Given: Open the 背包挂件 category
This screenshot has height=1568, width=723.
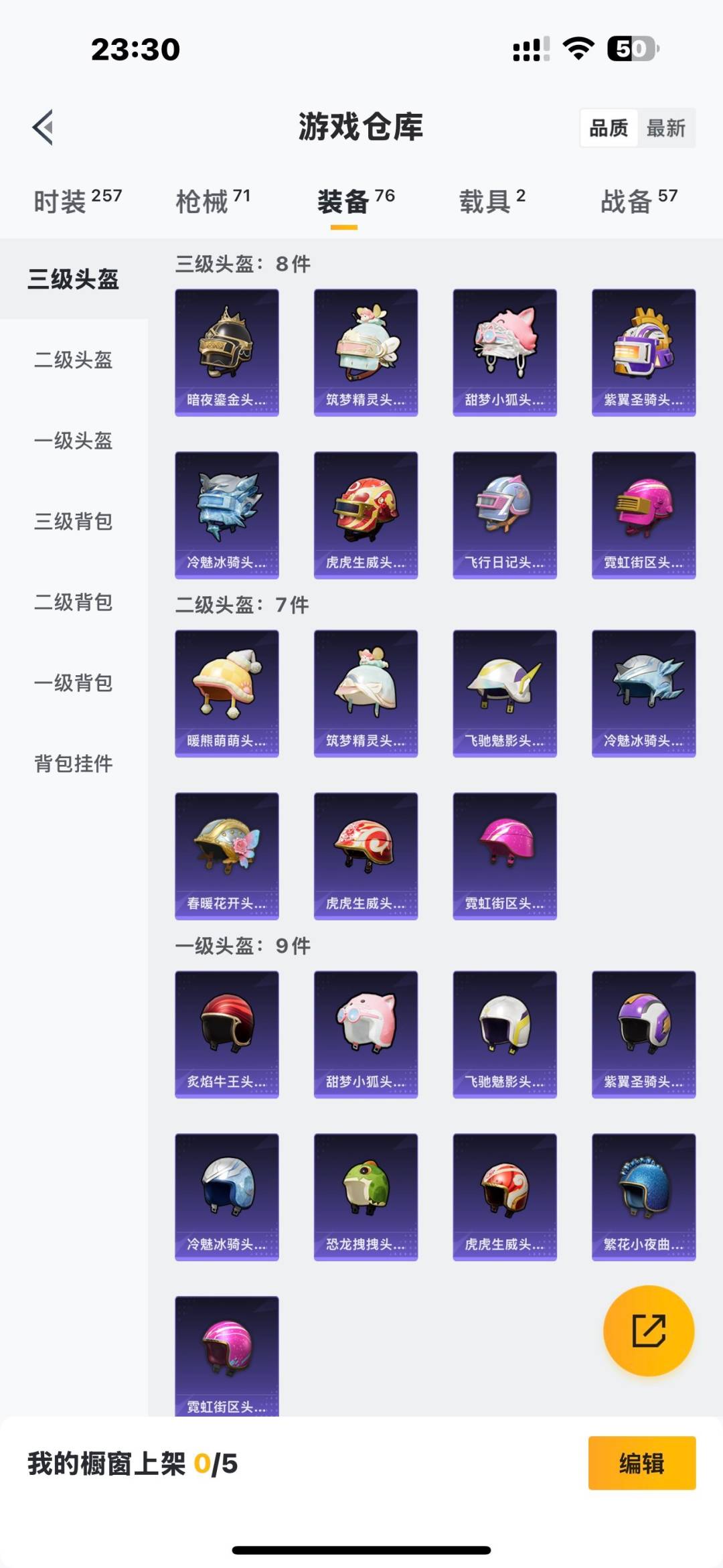Looking at the screenshot, I should pyautogui.click(x=73, y=763).
